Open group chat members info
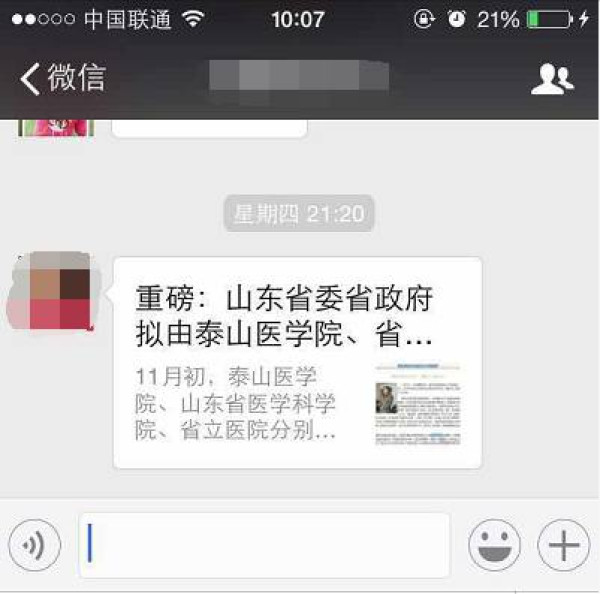 click(x=551, y=79)
